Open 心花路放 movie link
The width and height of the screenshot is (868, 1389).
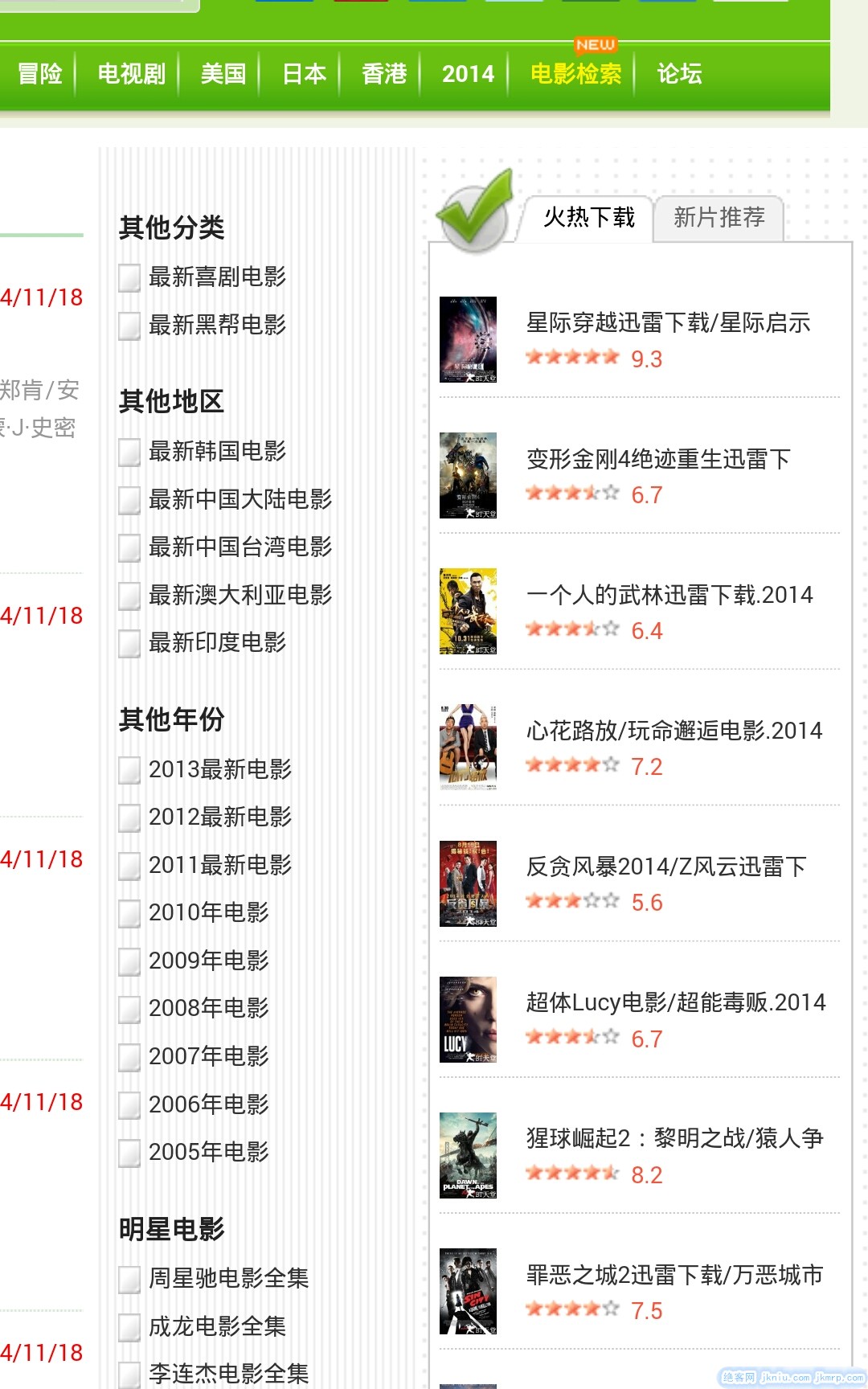(674, 731)
